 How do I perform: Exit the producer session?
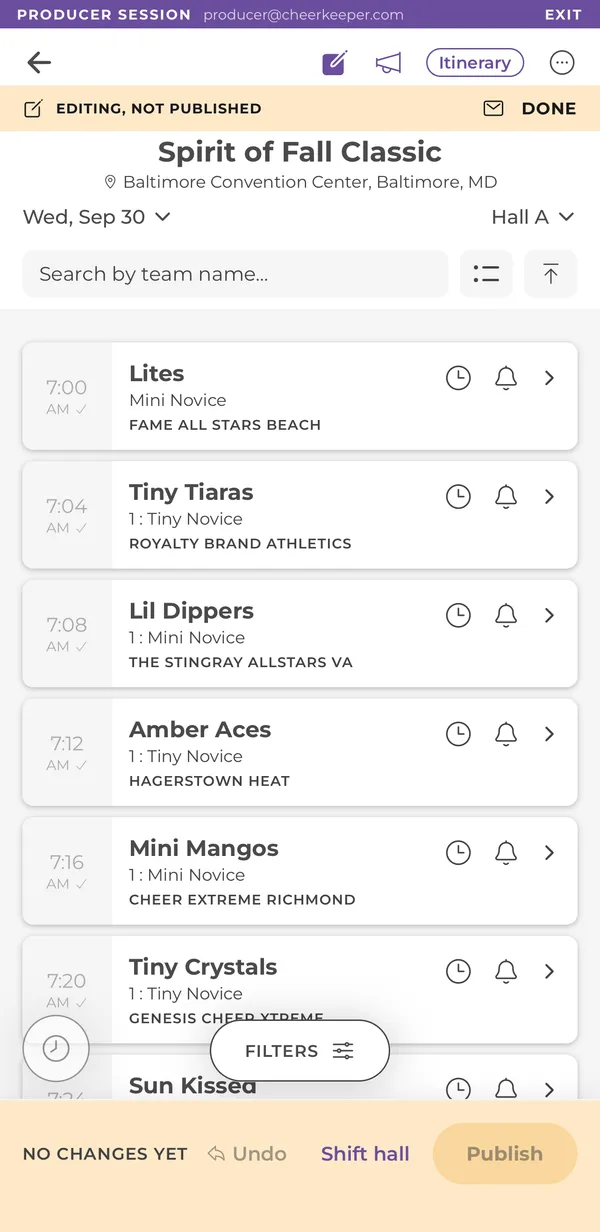[563, 15]
